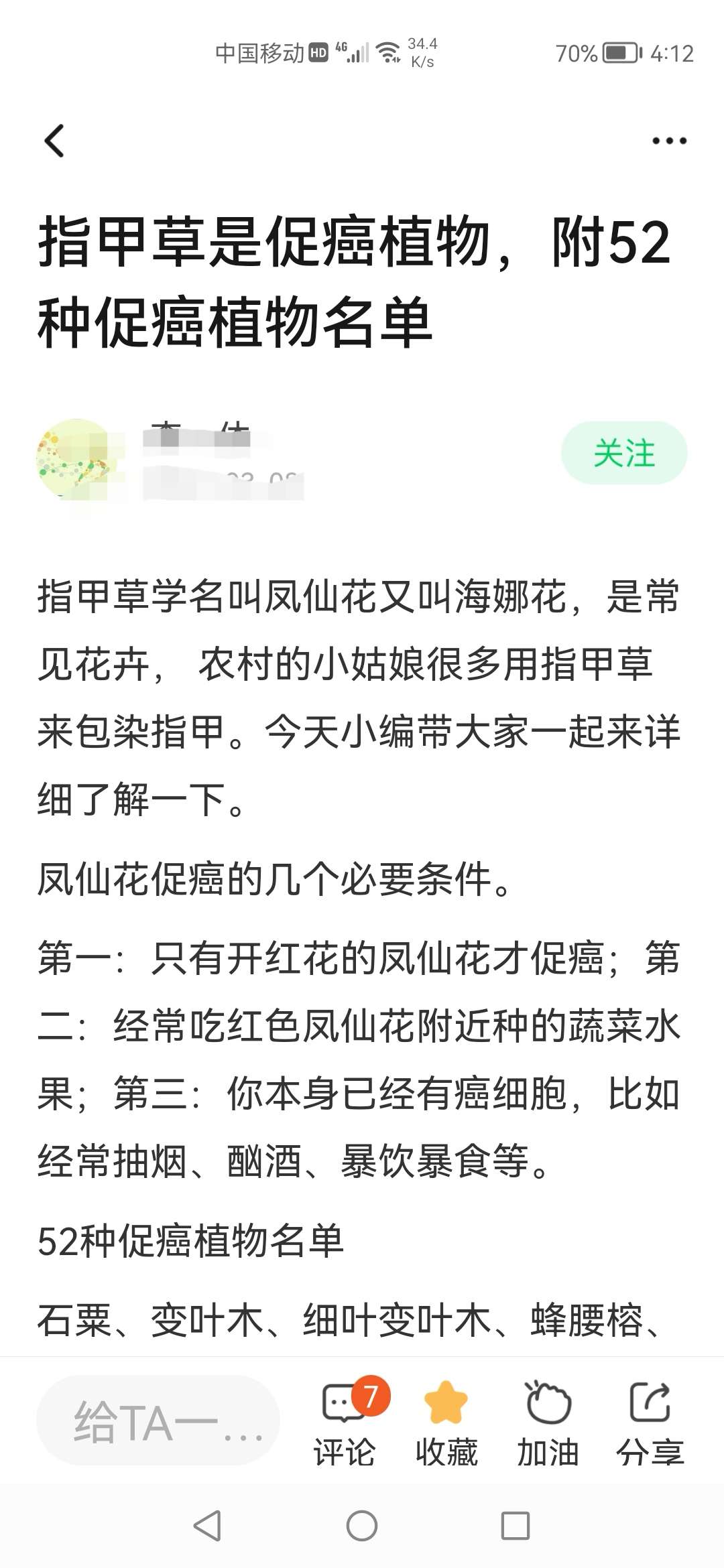Tap the 给TA comment input box

click(x=158, y=1420)
